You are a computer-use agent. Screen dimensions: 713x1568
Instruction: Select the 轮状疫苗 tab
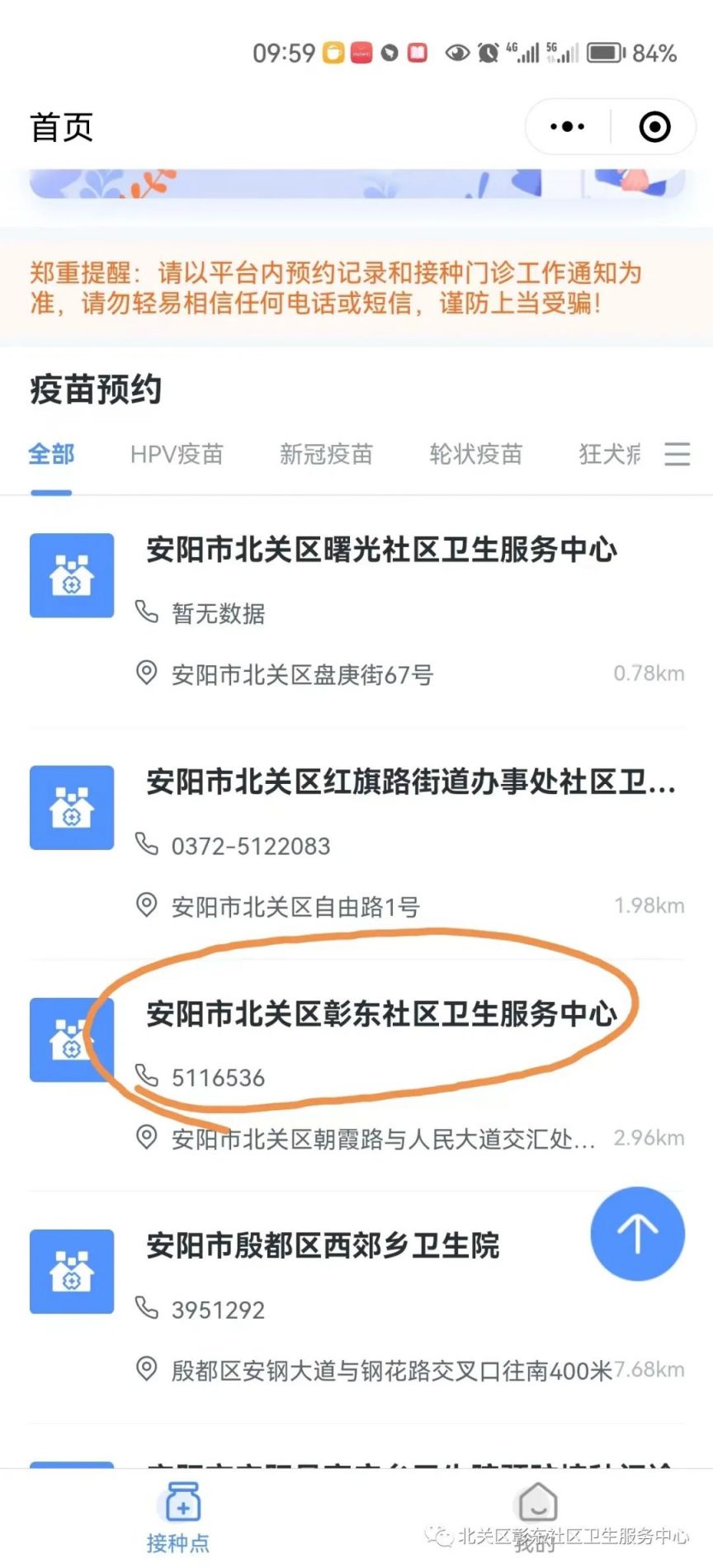475,454
